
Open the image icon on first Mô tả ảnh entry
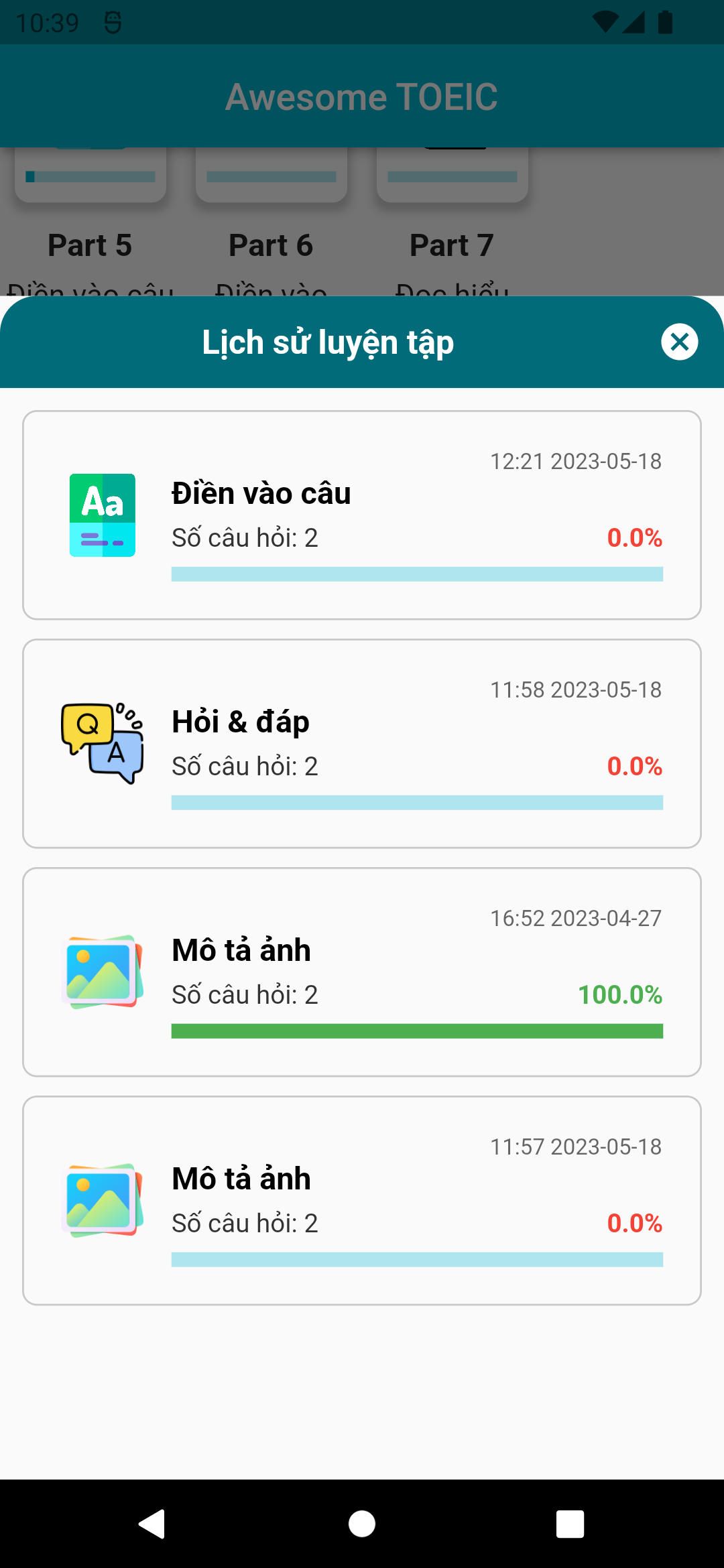[x=102, y=972]
